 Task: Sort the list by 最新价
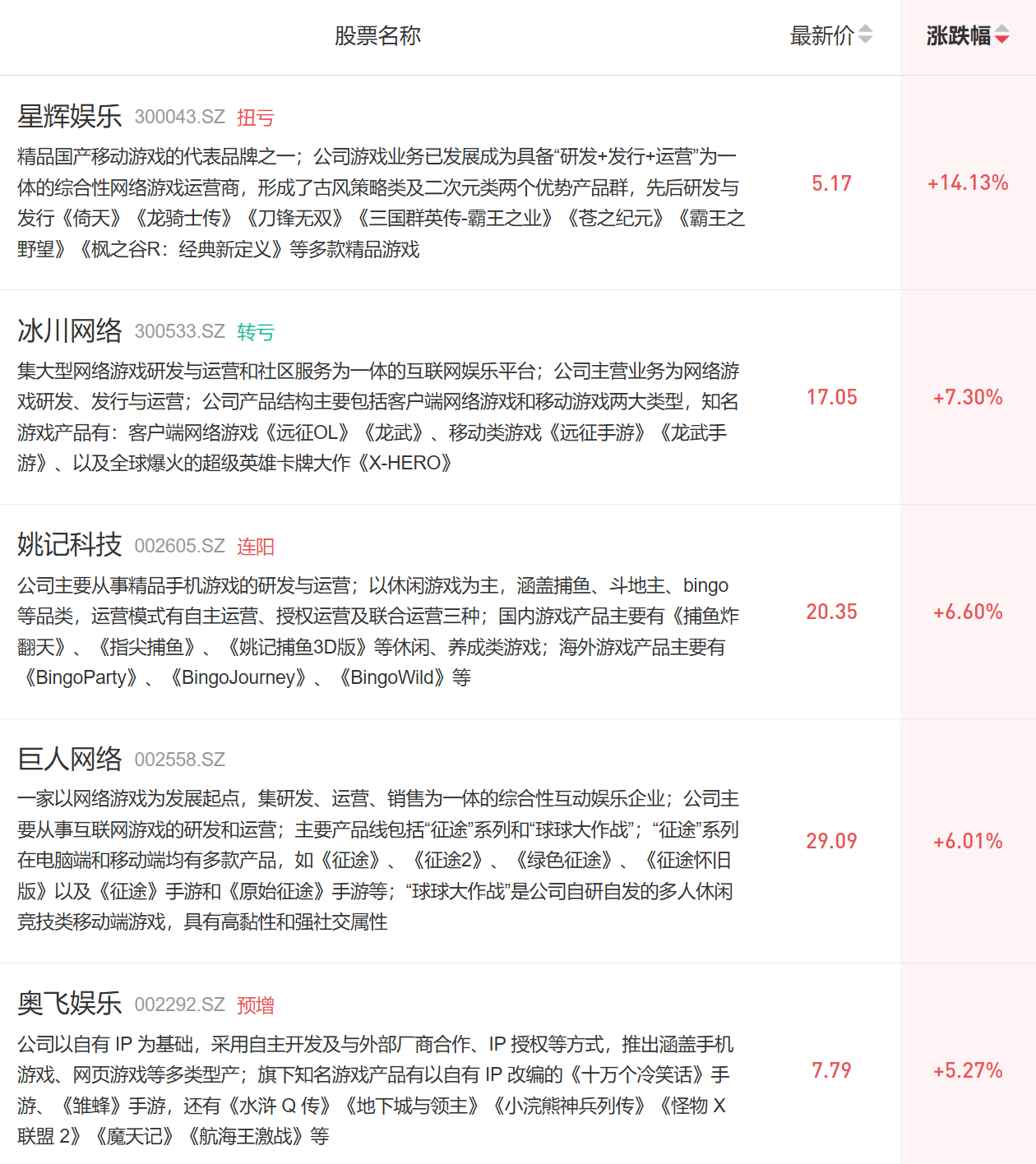[830, 35]
